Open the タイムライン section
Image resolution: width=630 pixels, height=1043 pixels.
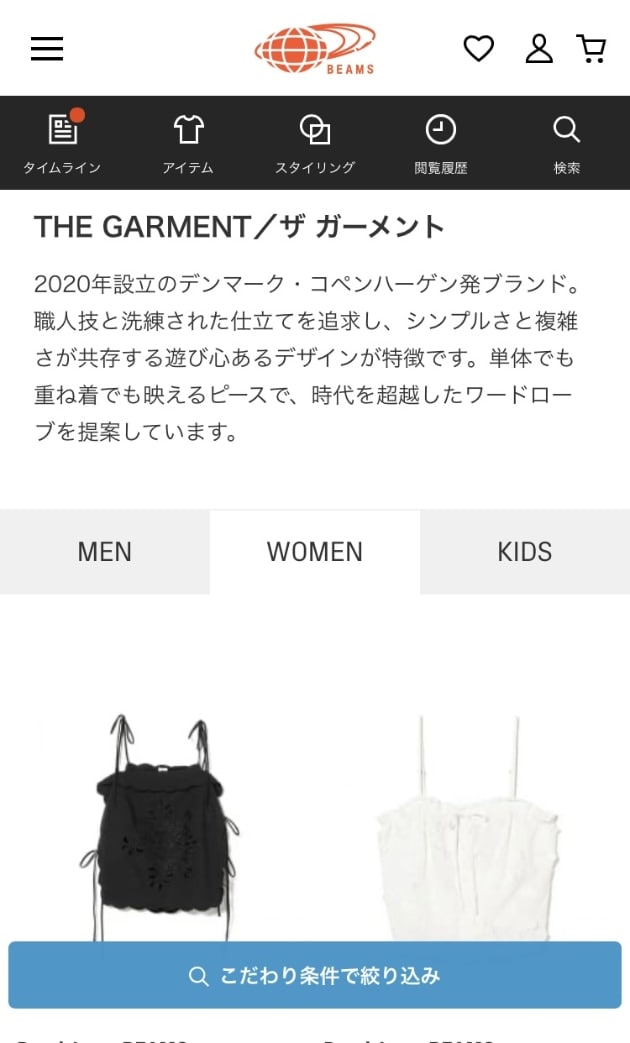(62, 143)
